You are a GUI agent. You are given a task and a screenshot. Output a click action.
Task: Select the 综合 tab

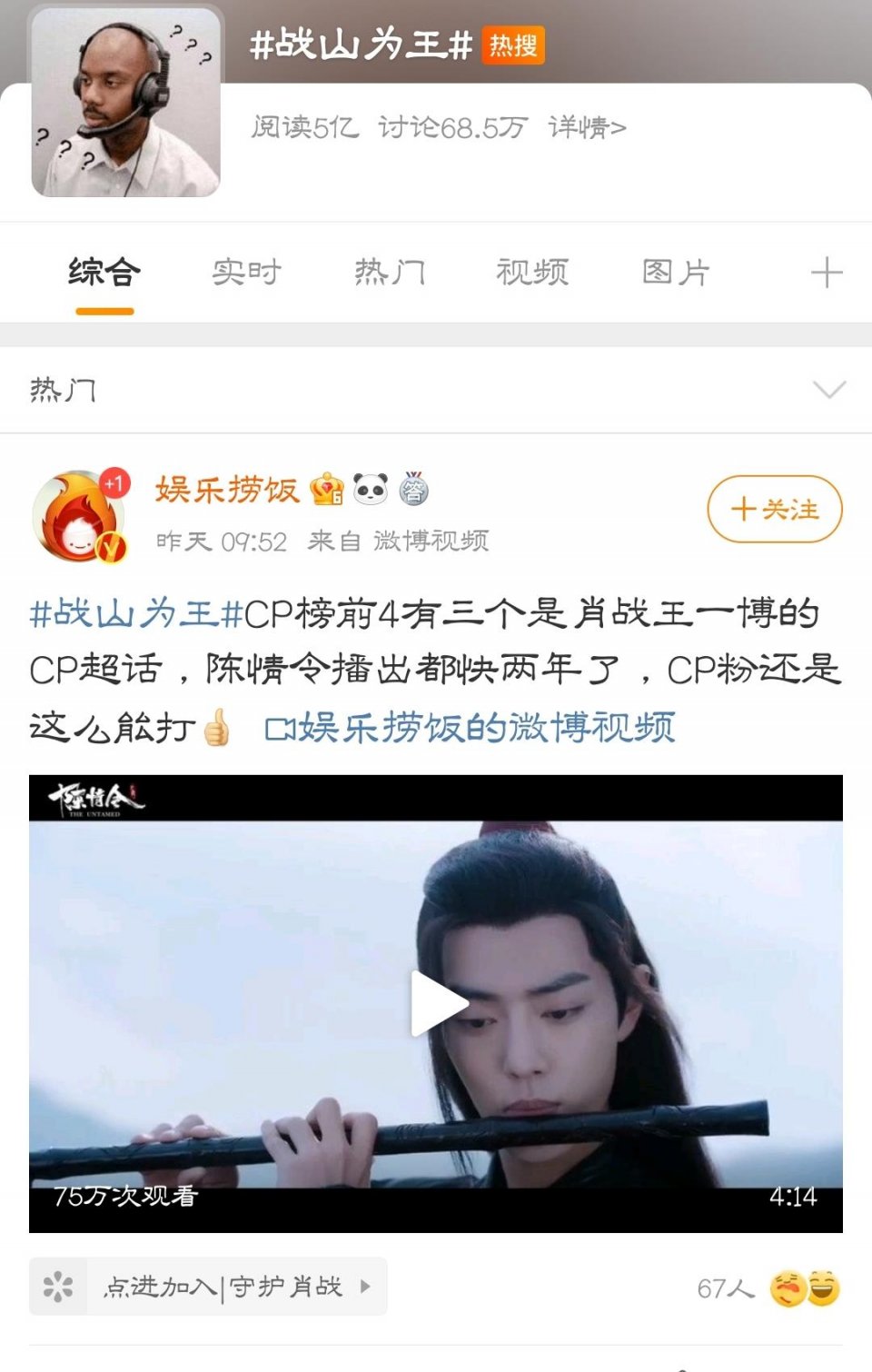(104, 272)
